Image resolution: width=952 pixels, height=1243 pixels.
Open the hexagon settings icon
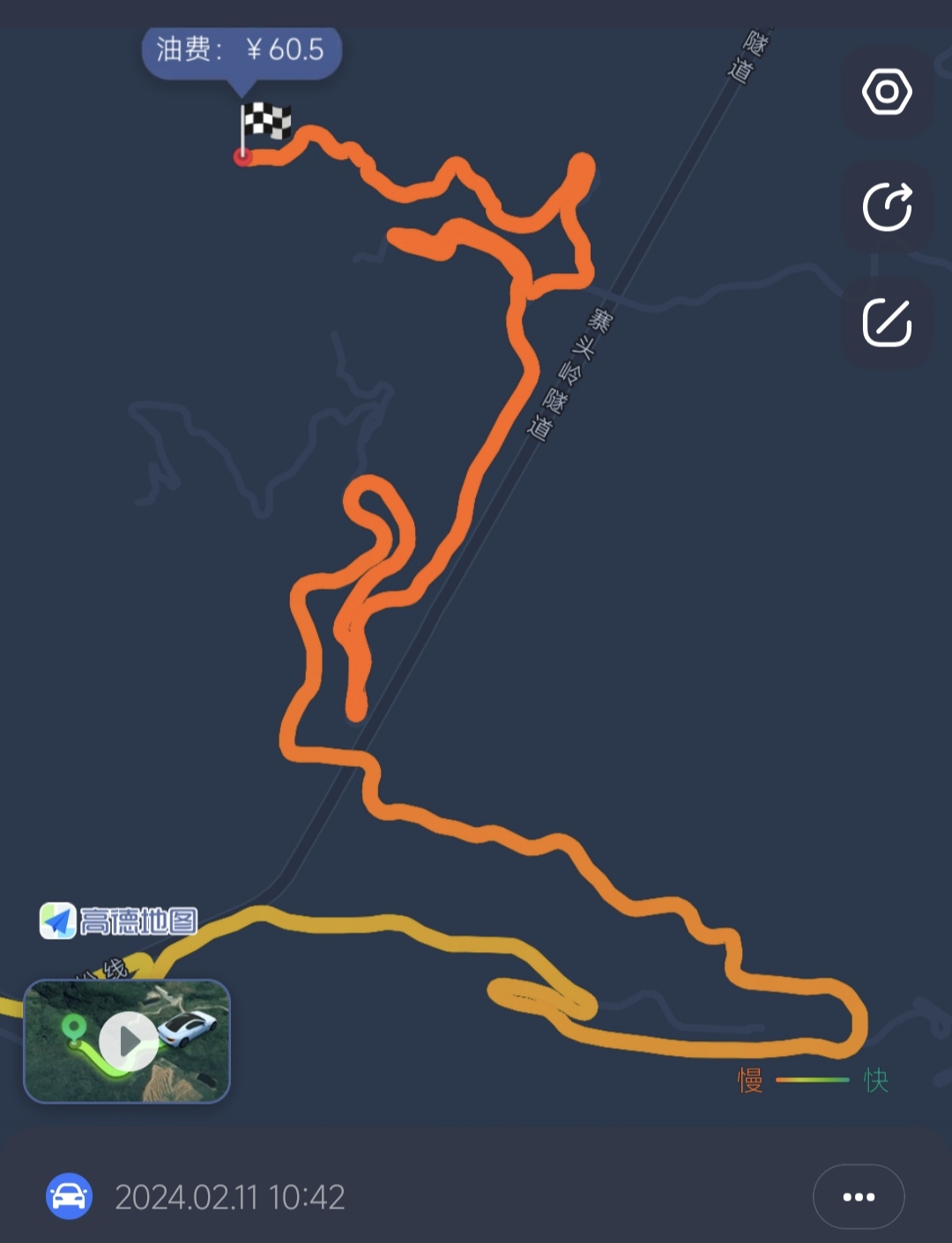pyautogui.click(x=887, y=92)
